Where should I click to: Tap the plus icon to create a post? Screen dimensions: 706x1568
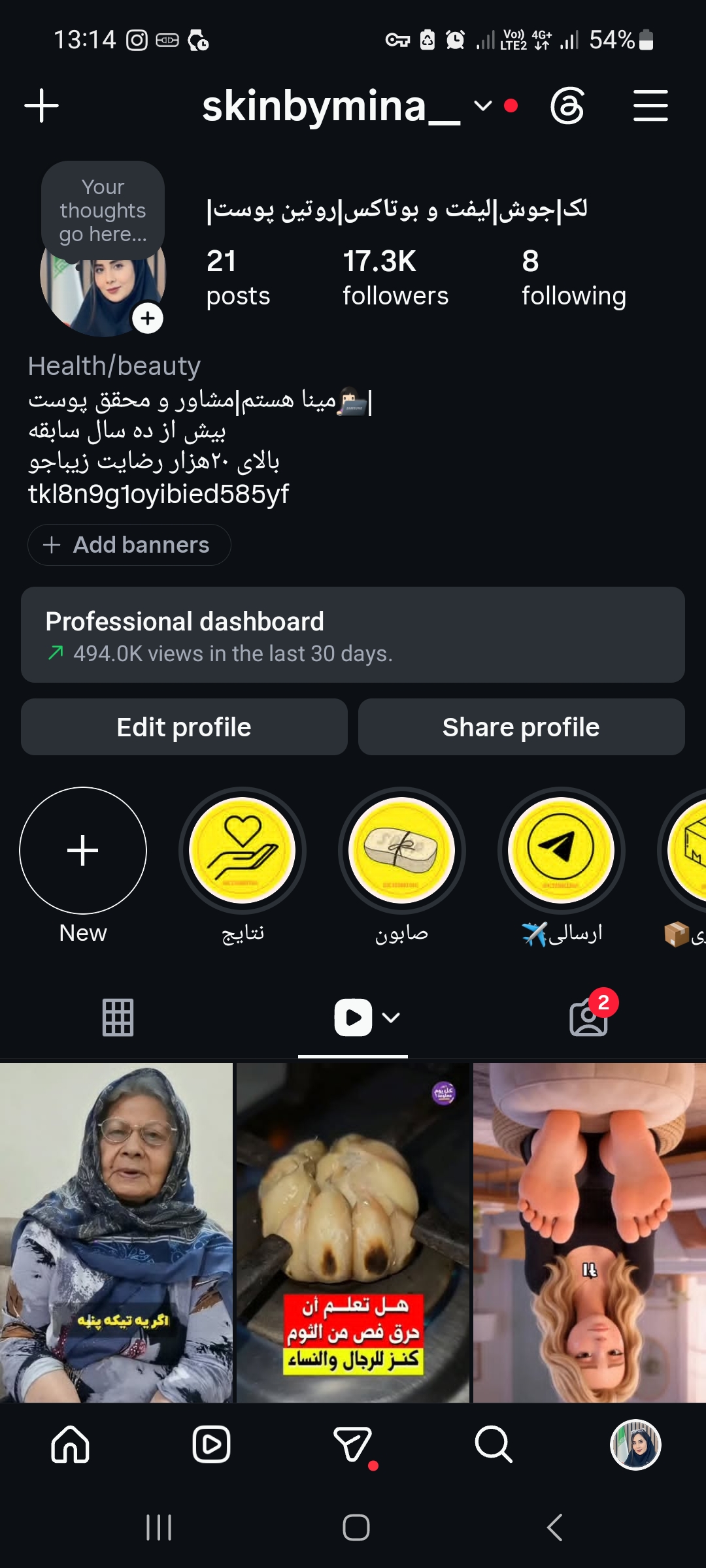[42, 106]
